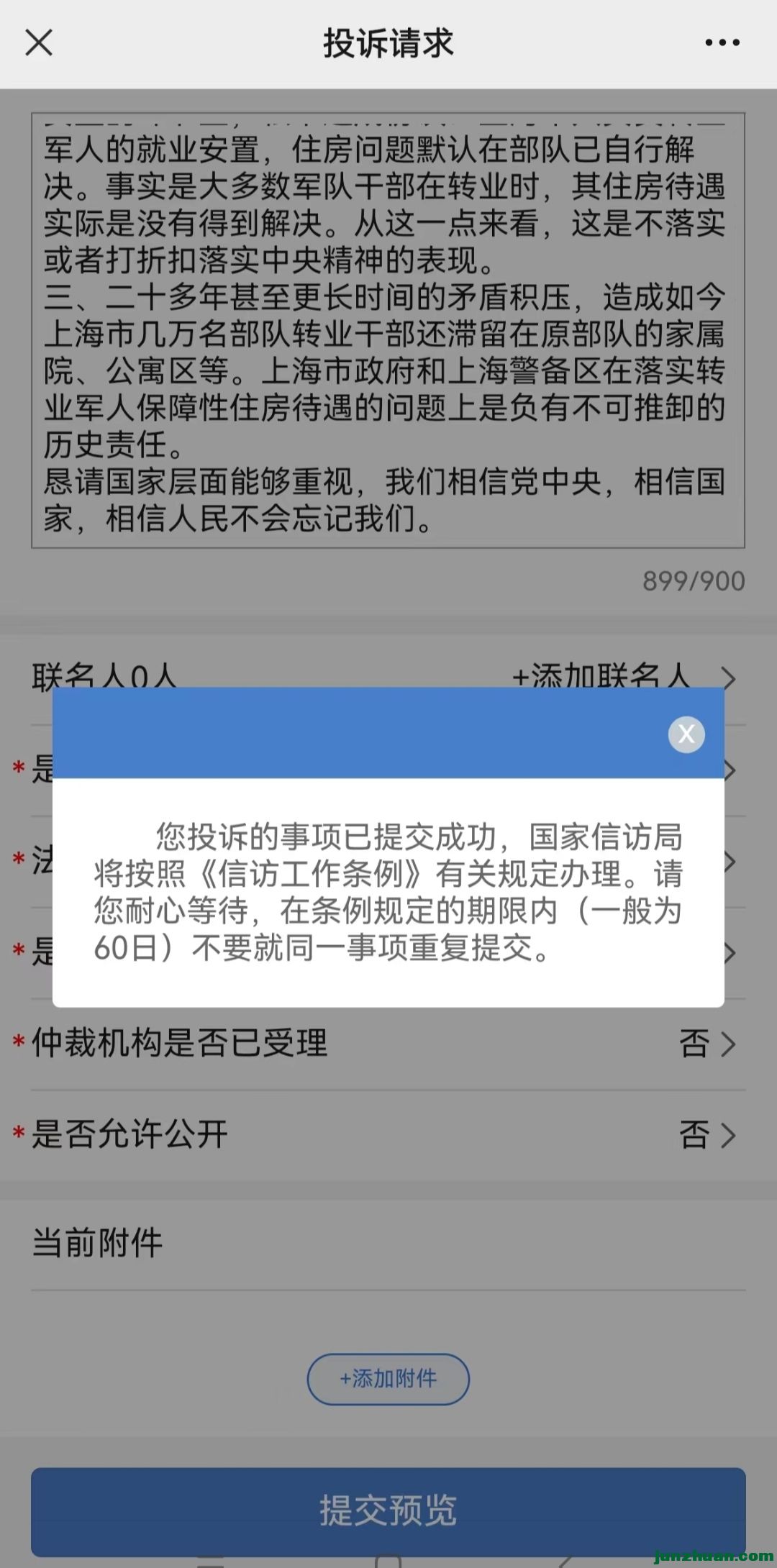Viewport: 777px width, 1568px height.
Task: Tap the complaint text field
Action: pos(388,331)
